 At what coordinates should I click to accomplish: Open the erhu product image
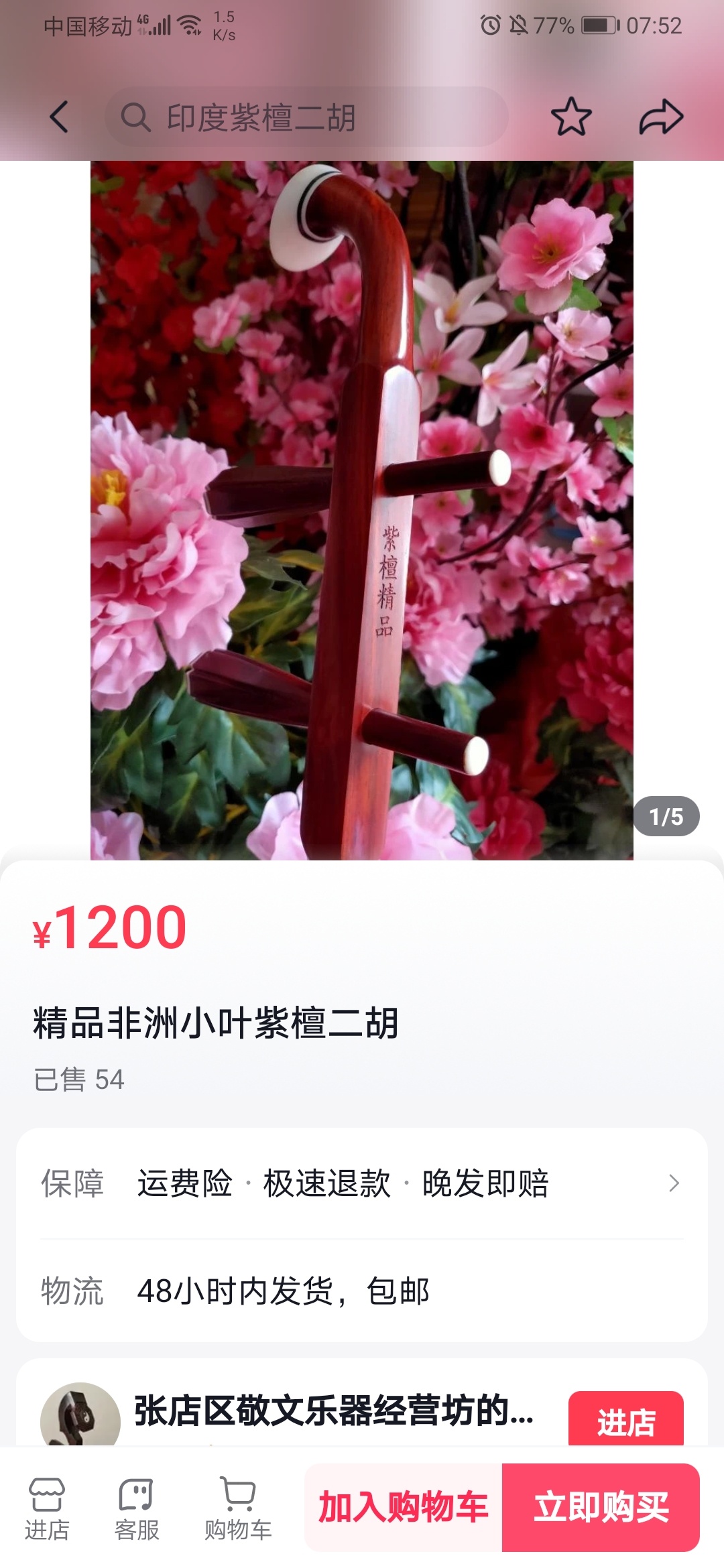(362, 509)
